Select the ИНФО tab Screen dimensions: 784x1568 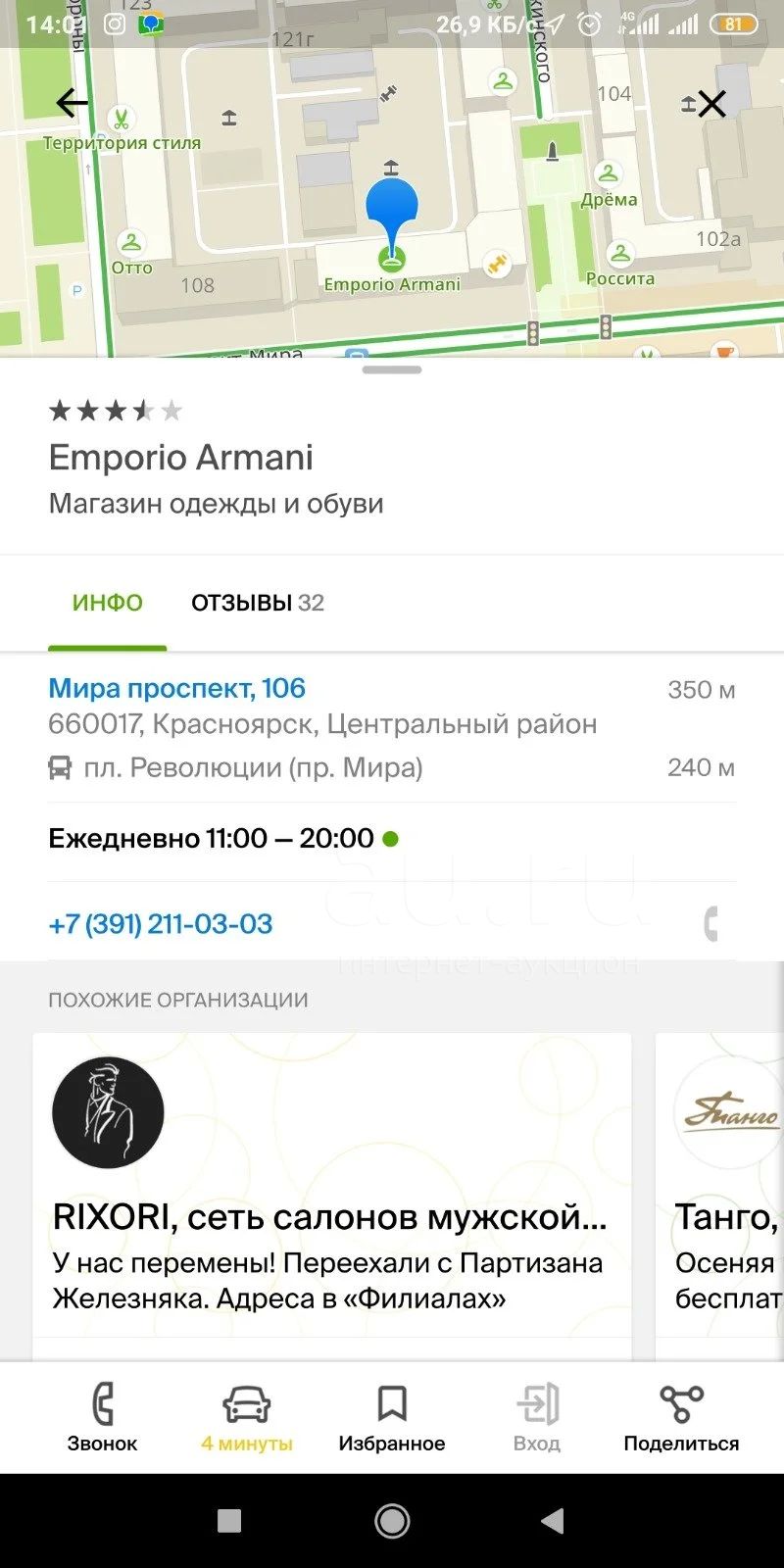pyautogui.click(x=108, y=603)
